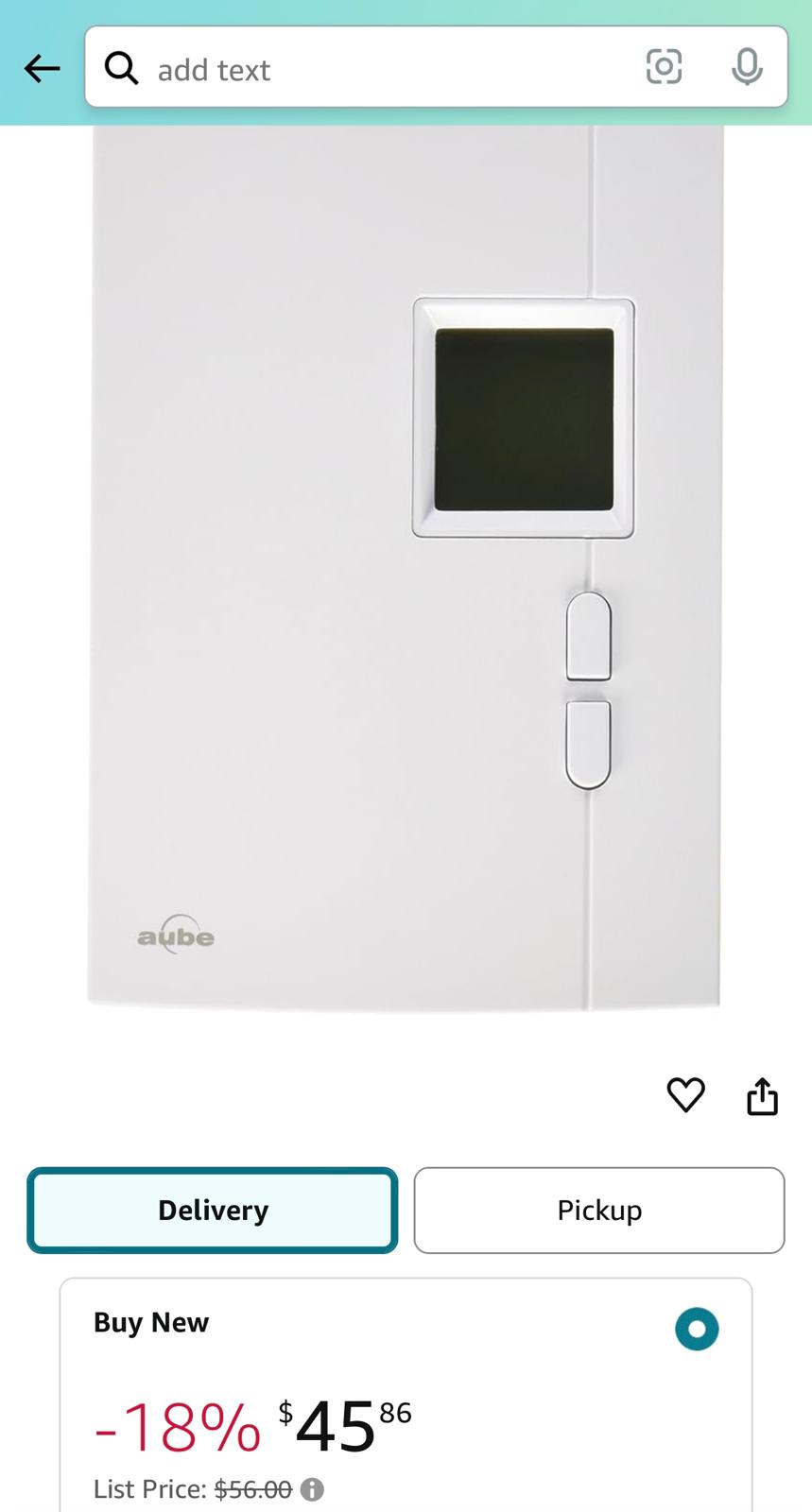Screen dimensions: 812x1512
Task: Expand the Buy New purchase card
Action: click(150, 1322)
